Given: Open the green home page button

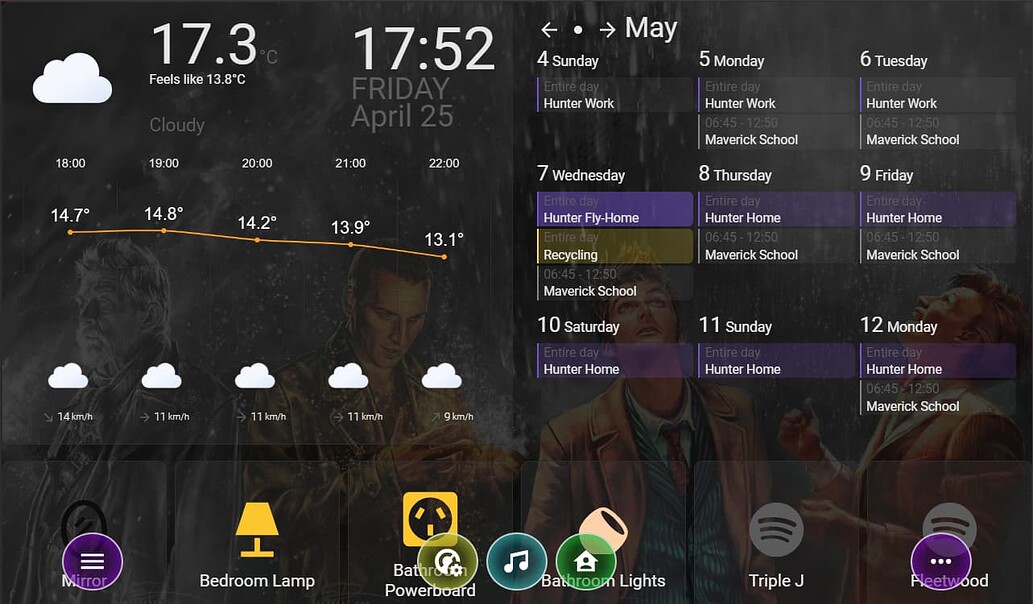Looking at the screenshot, I should (585, 562).
